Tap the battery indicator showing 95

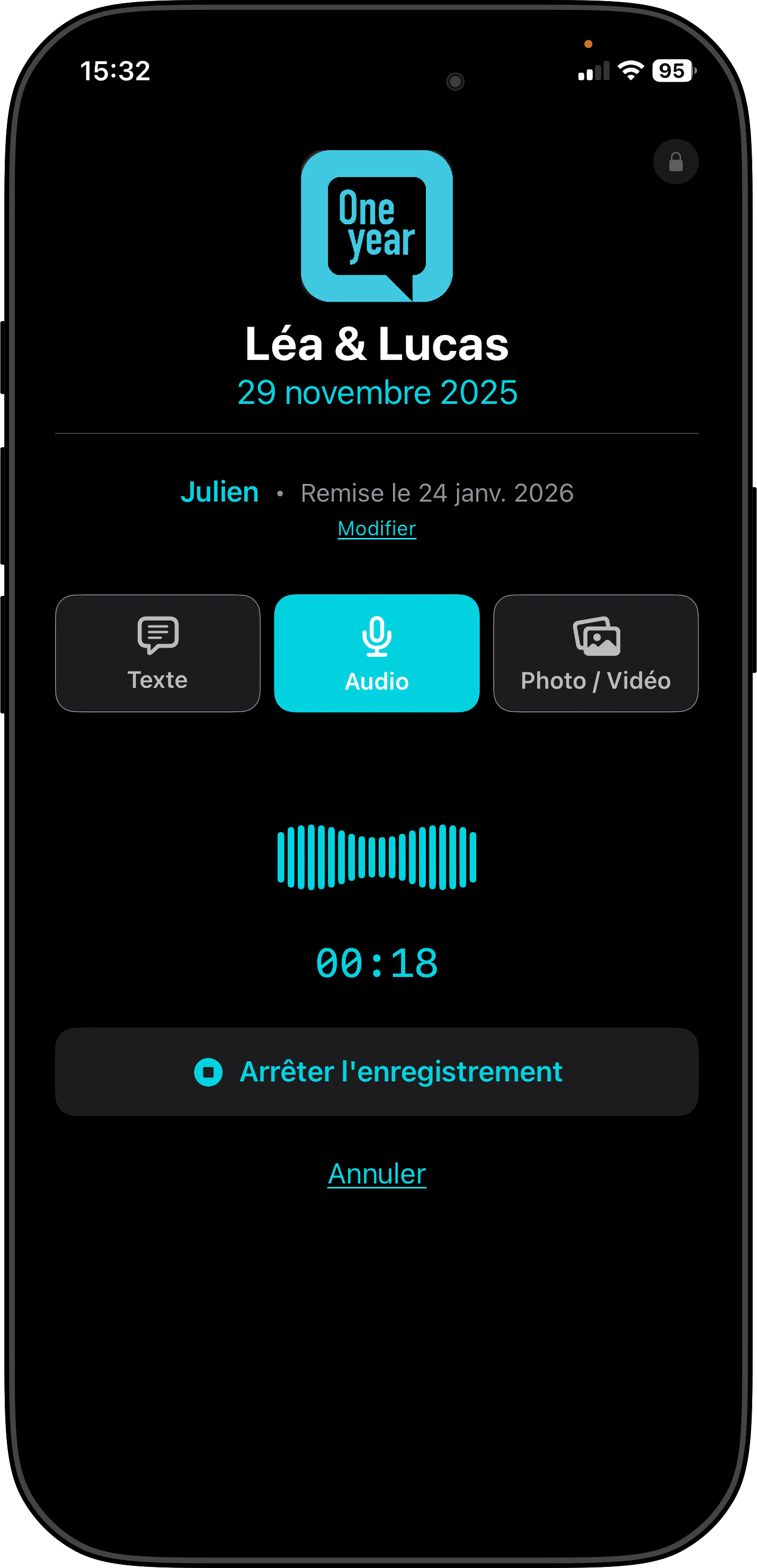[671, 70]
